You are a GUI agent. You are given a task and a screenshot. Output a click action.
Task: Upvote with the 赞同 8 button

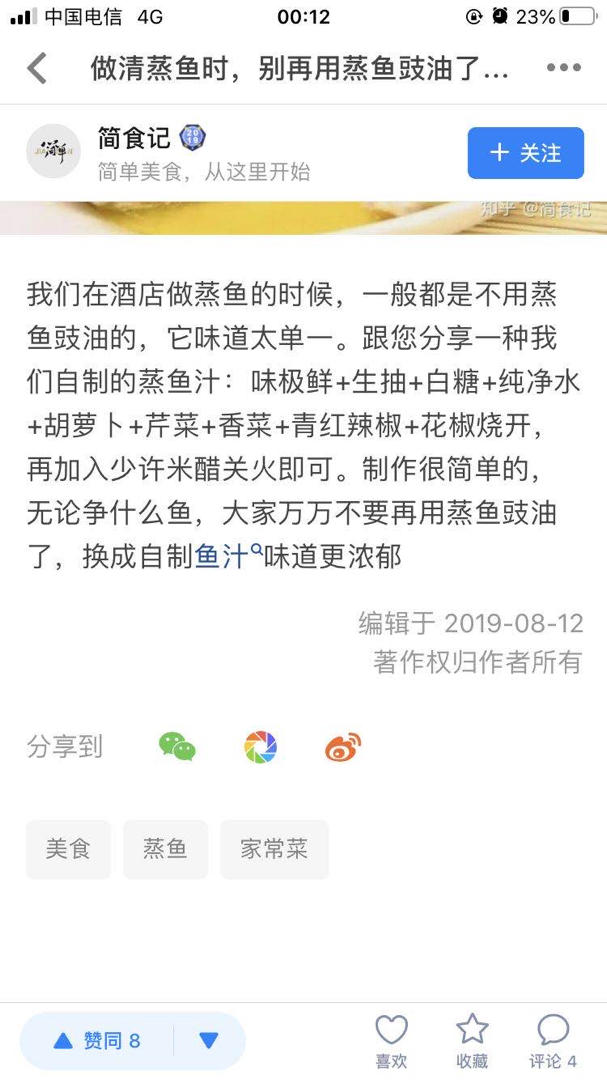pos(97,1041)
